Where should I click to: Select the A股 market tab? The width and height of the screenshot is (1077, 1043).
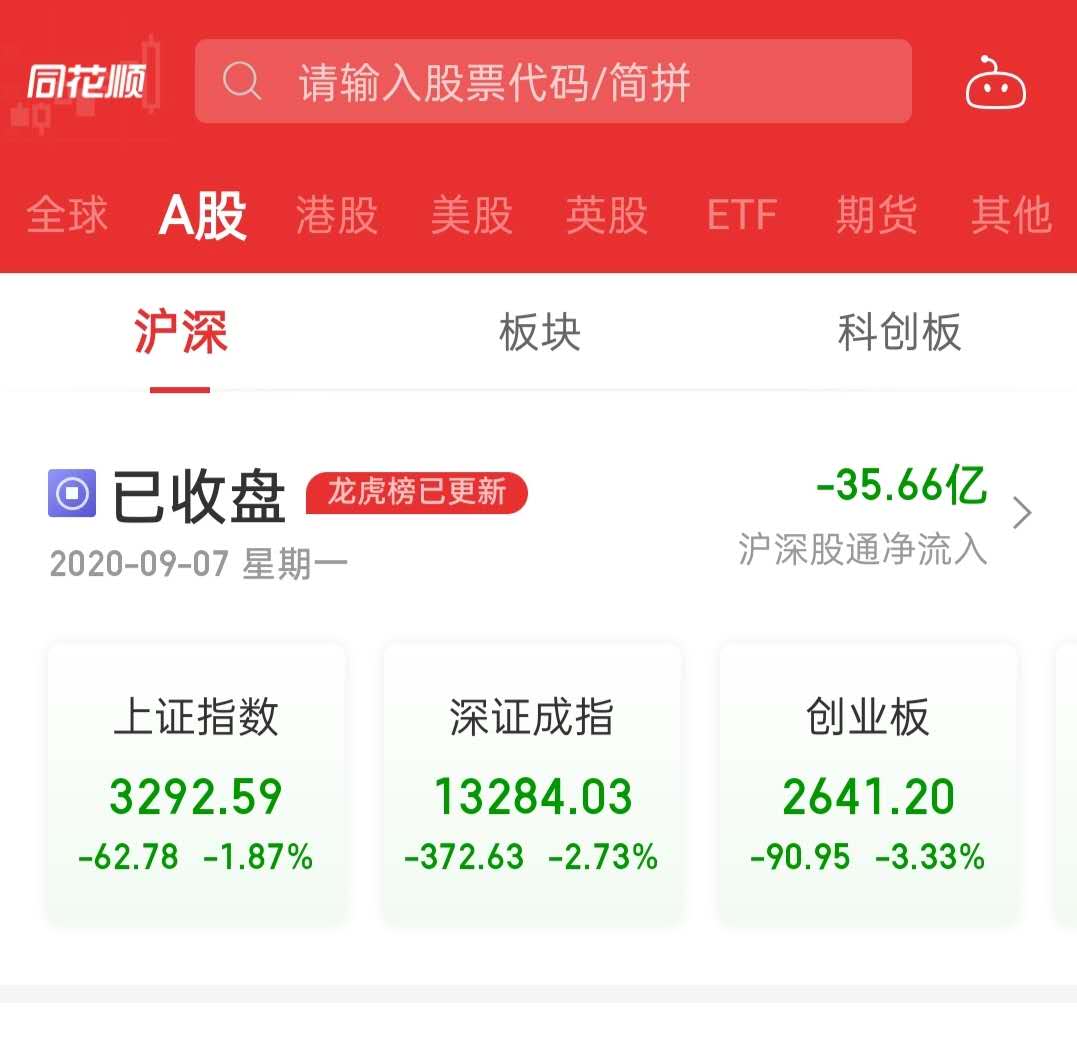click(202, 215)
